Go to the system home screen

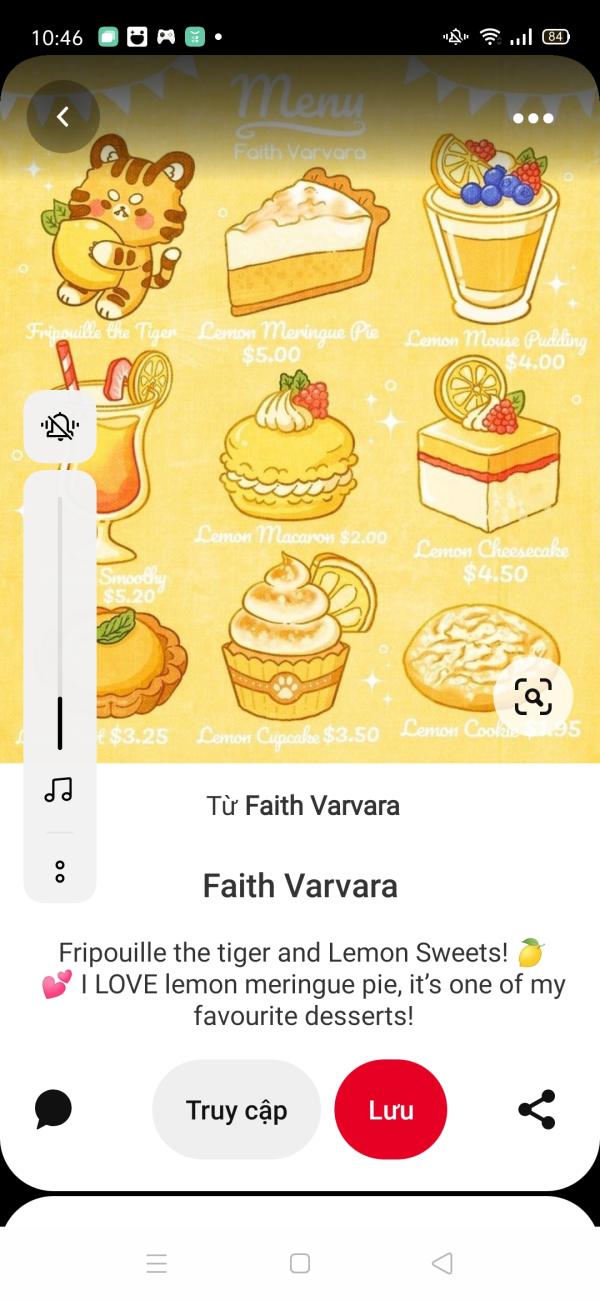pos(300,1263)
